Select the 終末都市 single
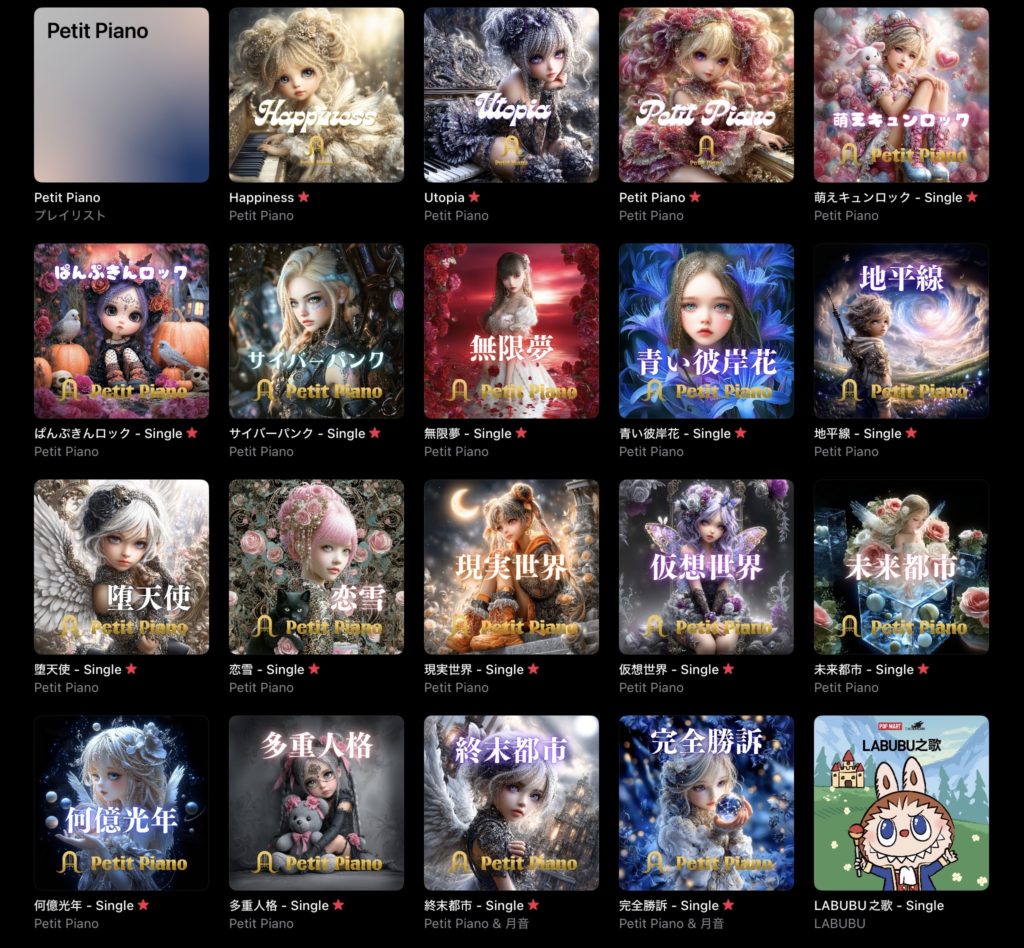 pos(511,803)
